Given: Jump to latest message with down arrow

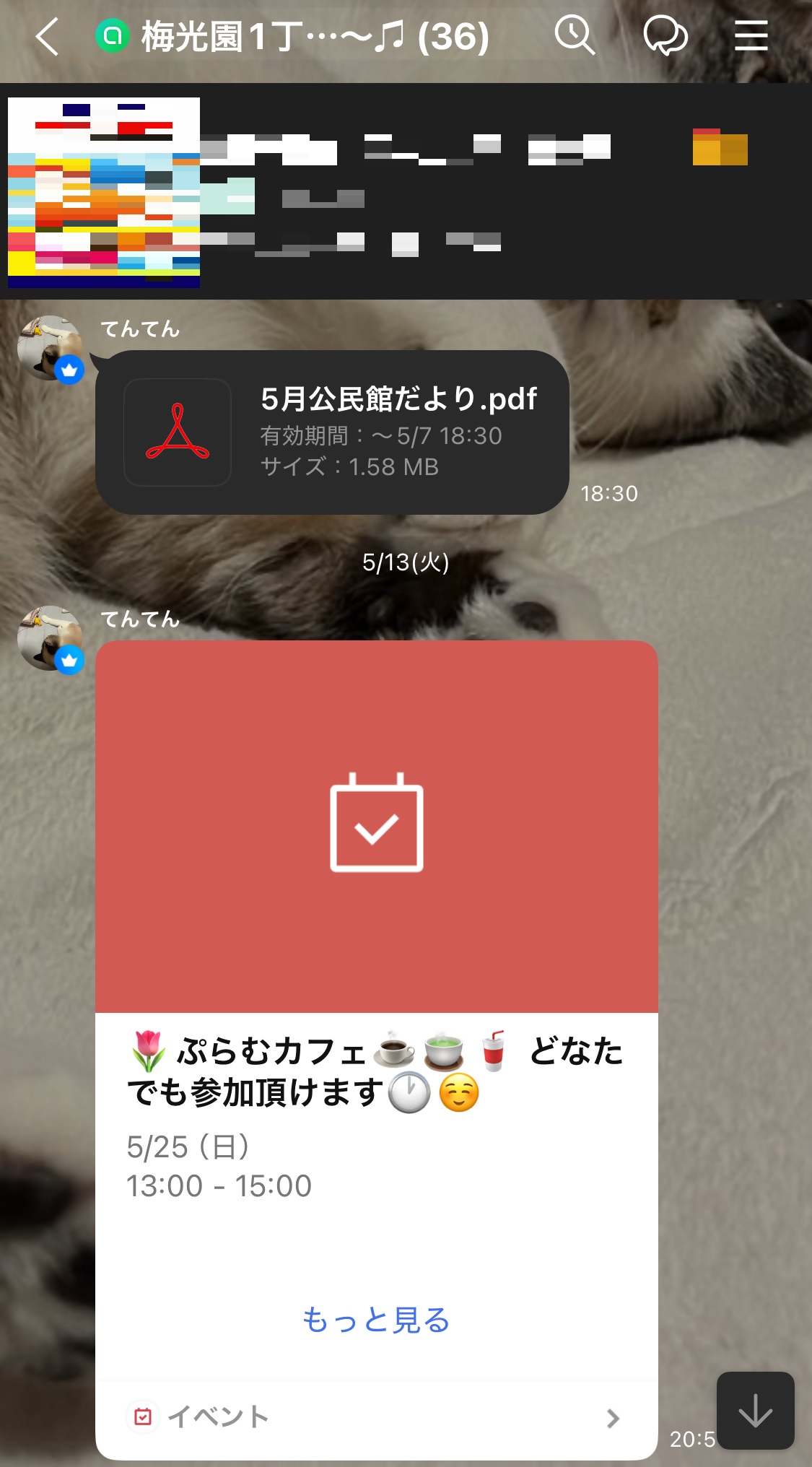Looking at the screenshot, I should (755, 1410).
